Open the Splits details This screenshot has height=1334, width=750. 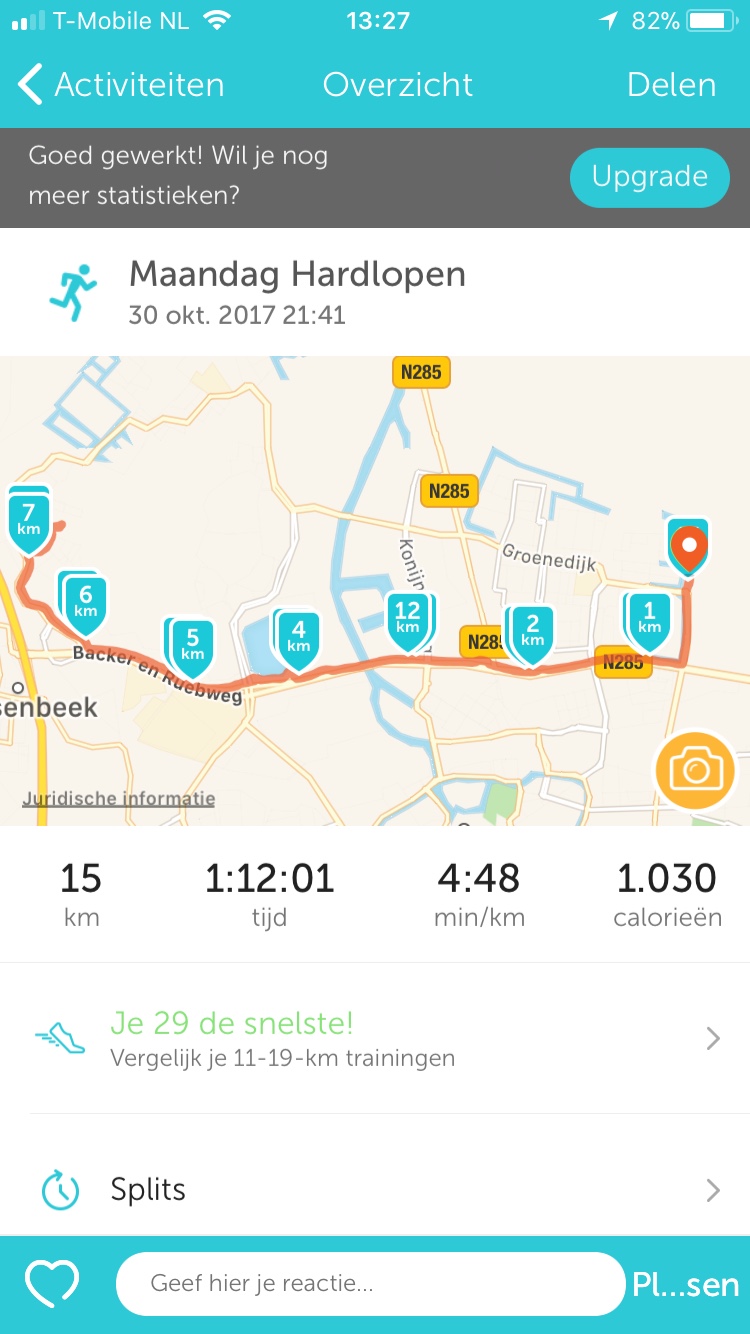point(375,1189)
